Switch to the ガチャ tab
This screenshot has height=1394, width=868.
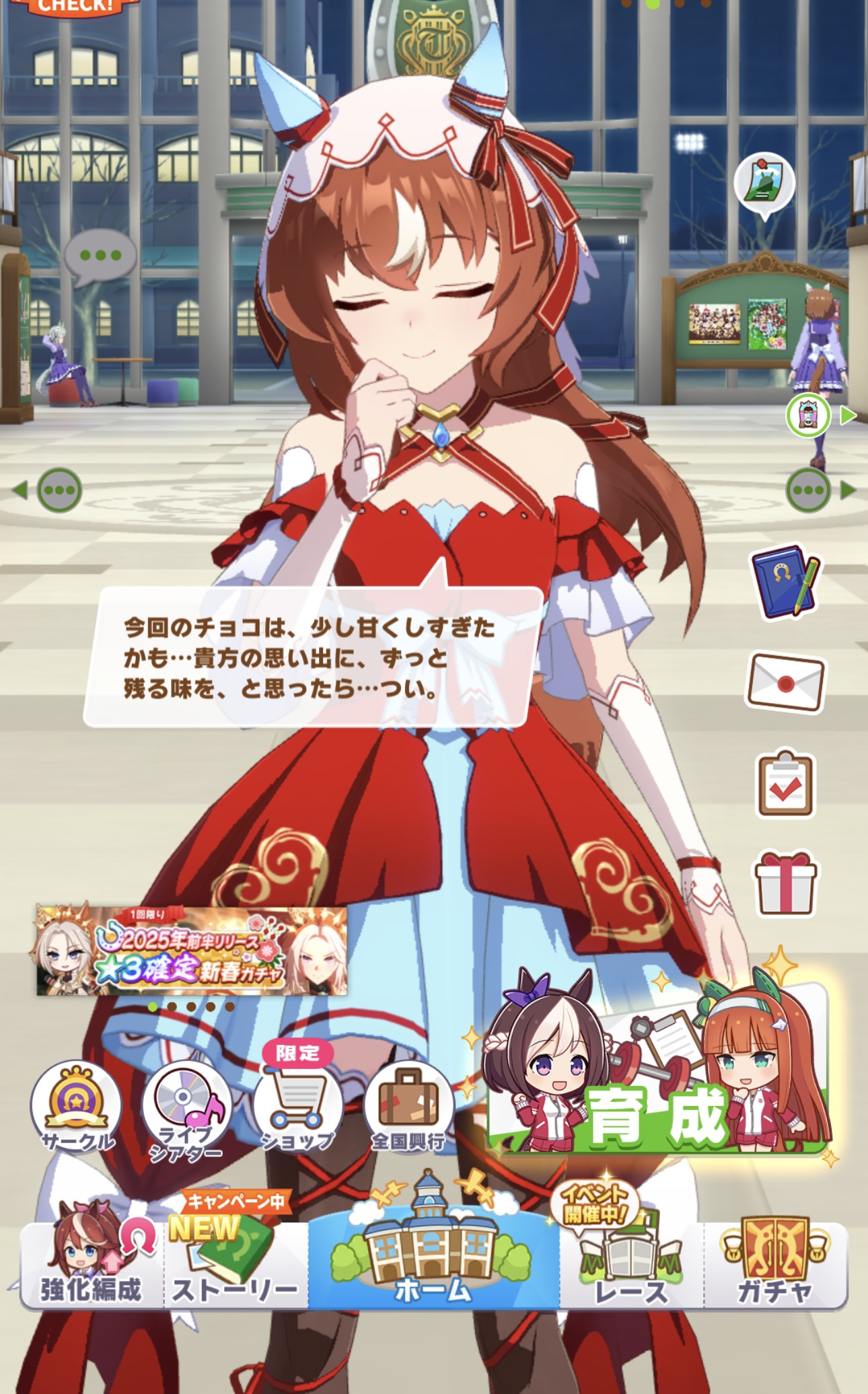(x=775, y=1263)
